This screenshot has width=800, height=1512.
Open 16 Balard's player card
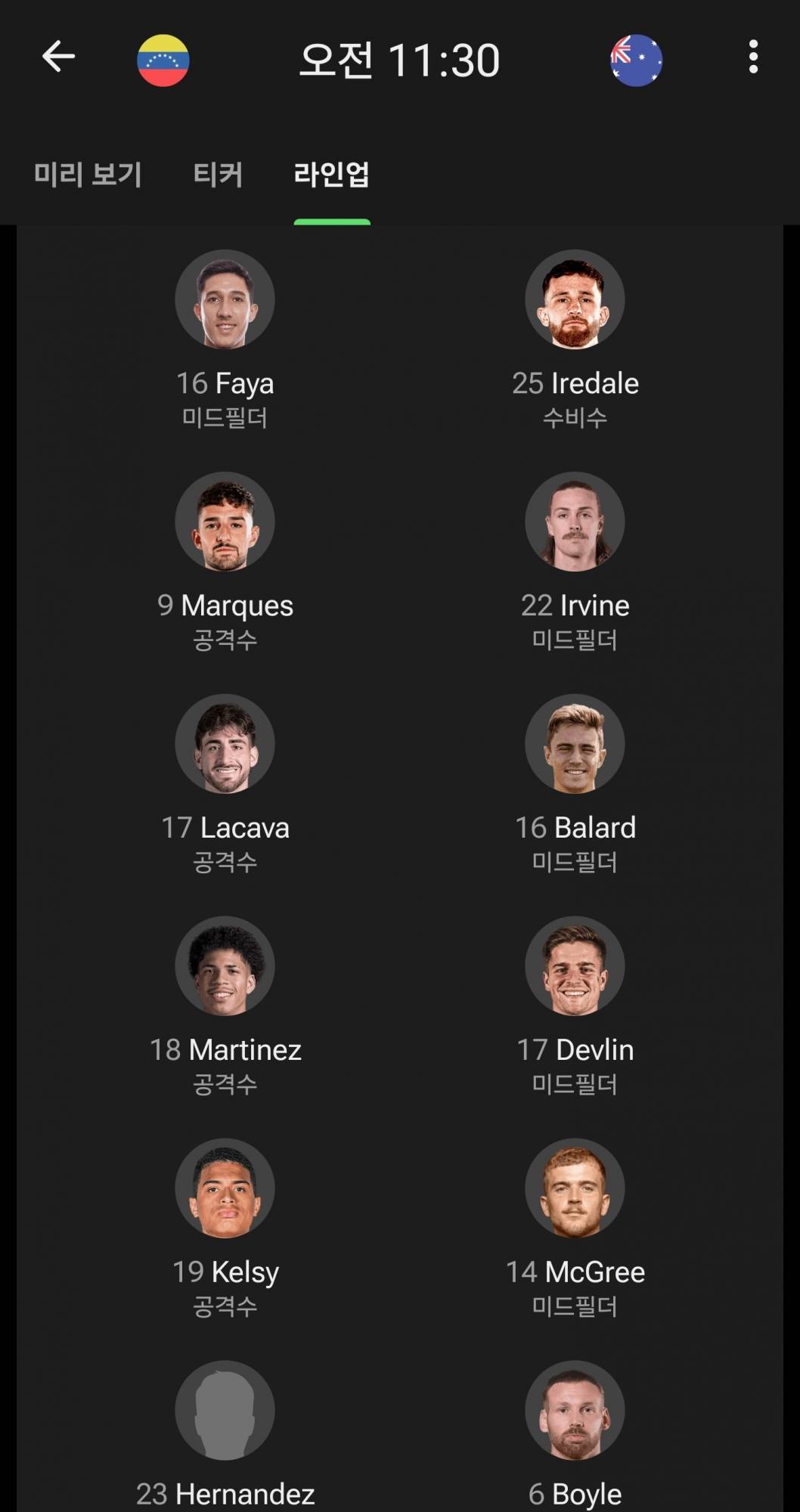coord(575,745)
